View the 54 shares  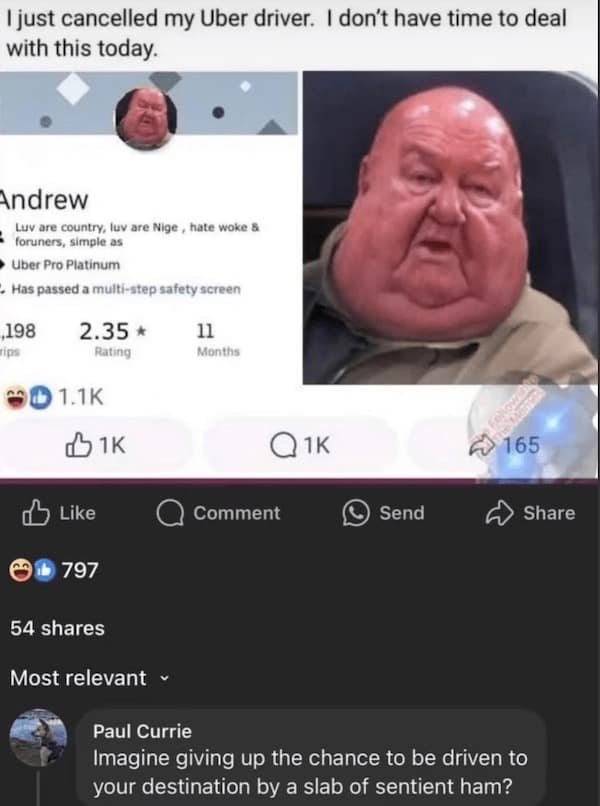coord(57,628)
